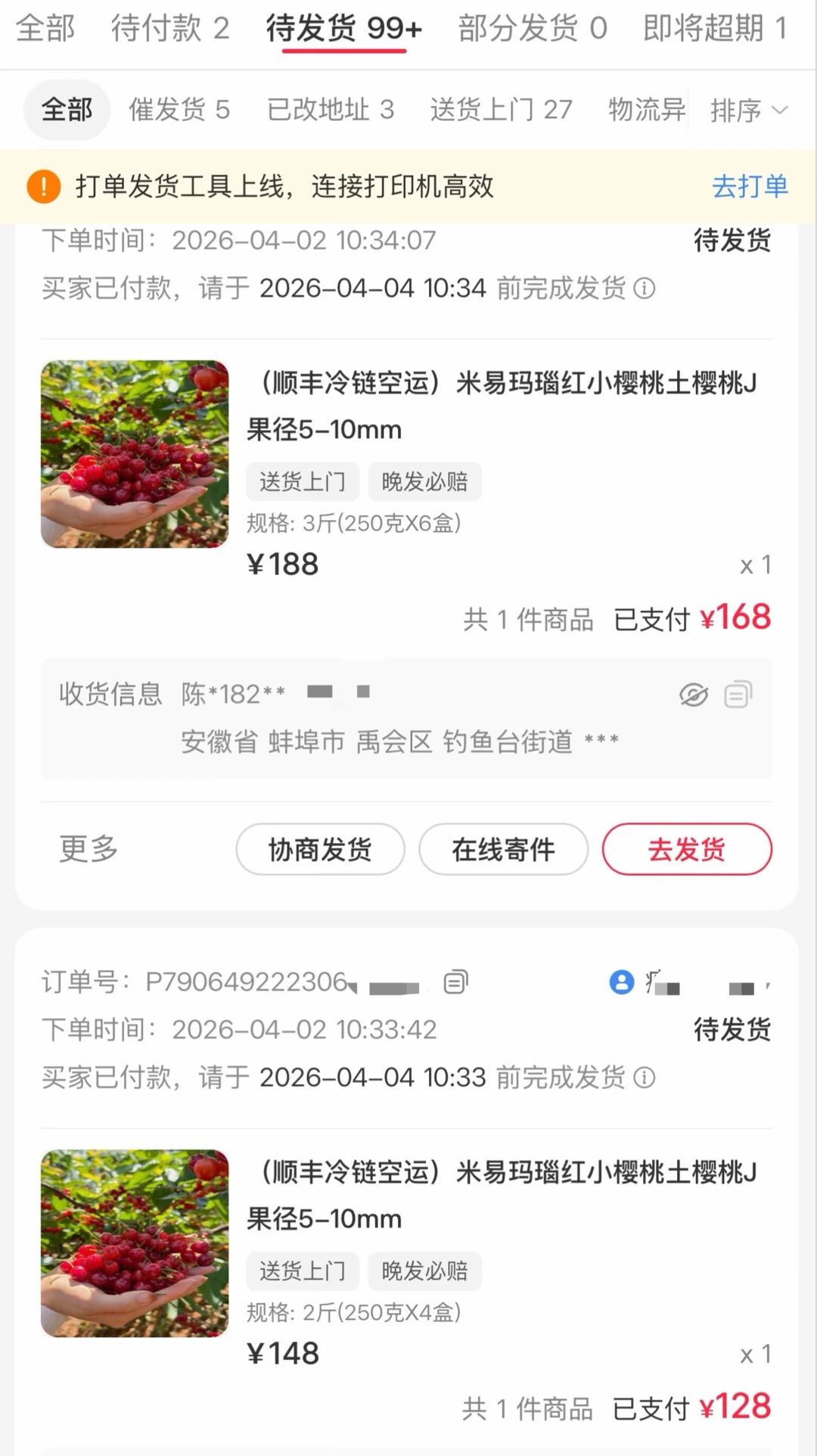Copy the recipient contact information
The image size is (817, 1456).
(x=738, y=694)
